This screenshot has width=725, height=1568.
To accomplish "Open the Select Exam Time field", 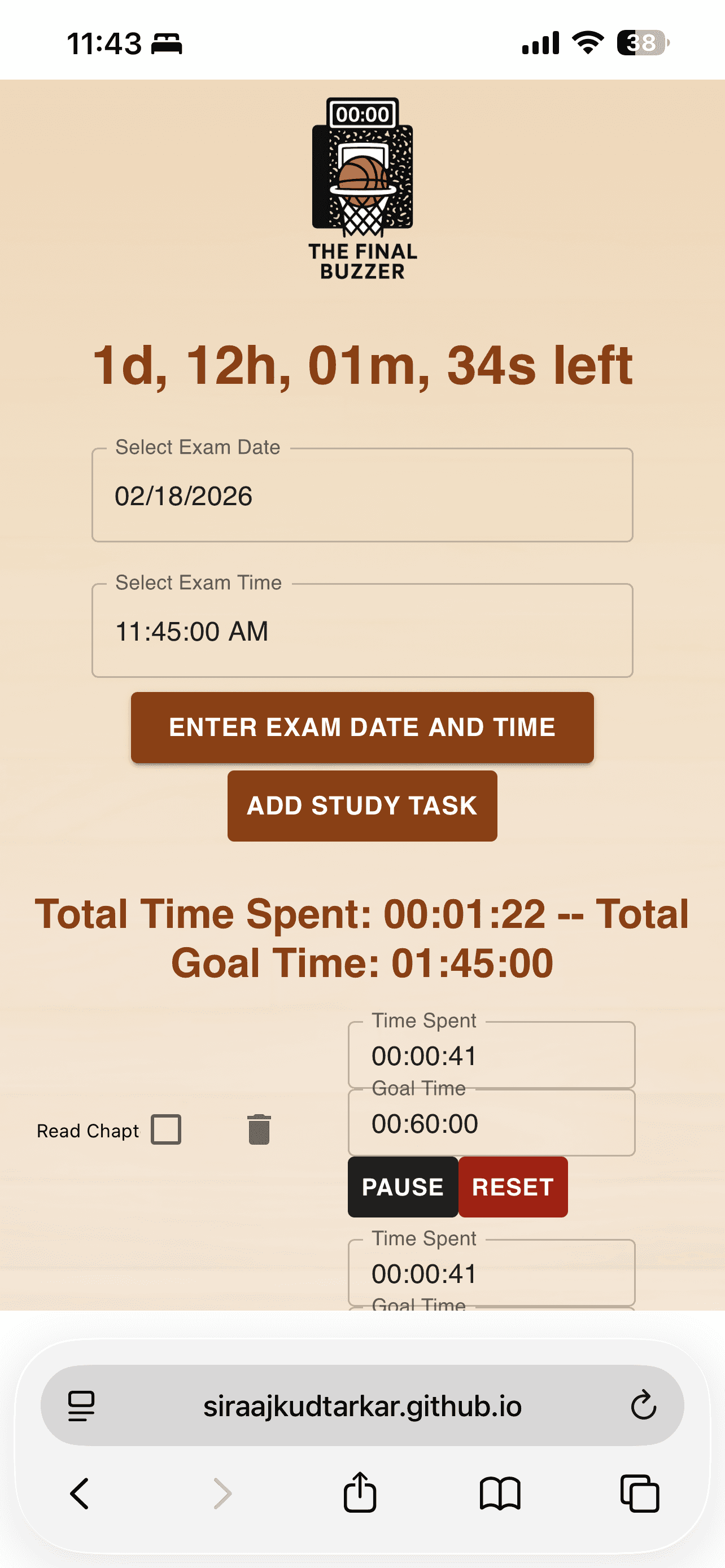I will coord(362,630).
